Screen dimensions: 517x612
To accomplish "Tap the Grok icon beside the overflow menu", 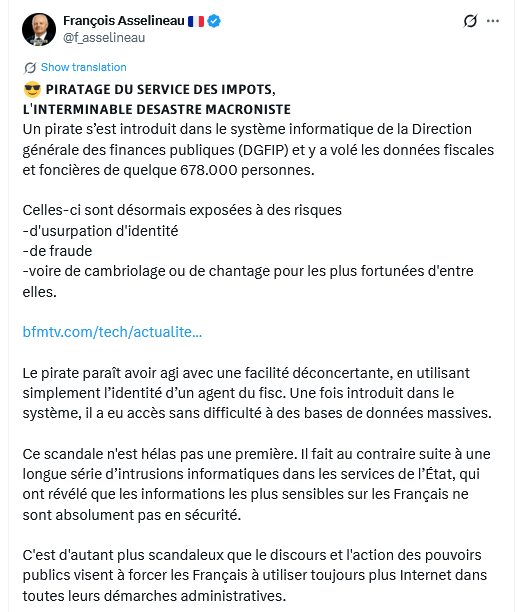I will 470,21.
